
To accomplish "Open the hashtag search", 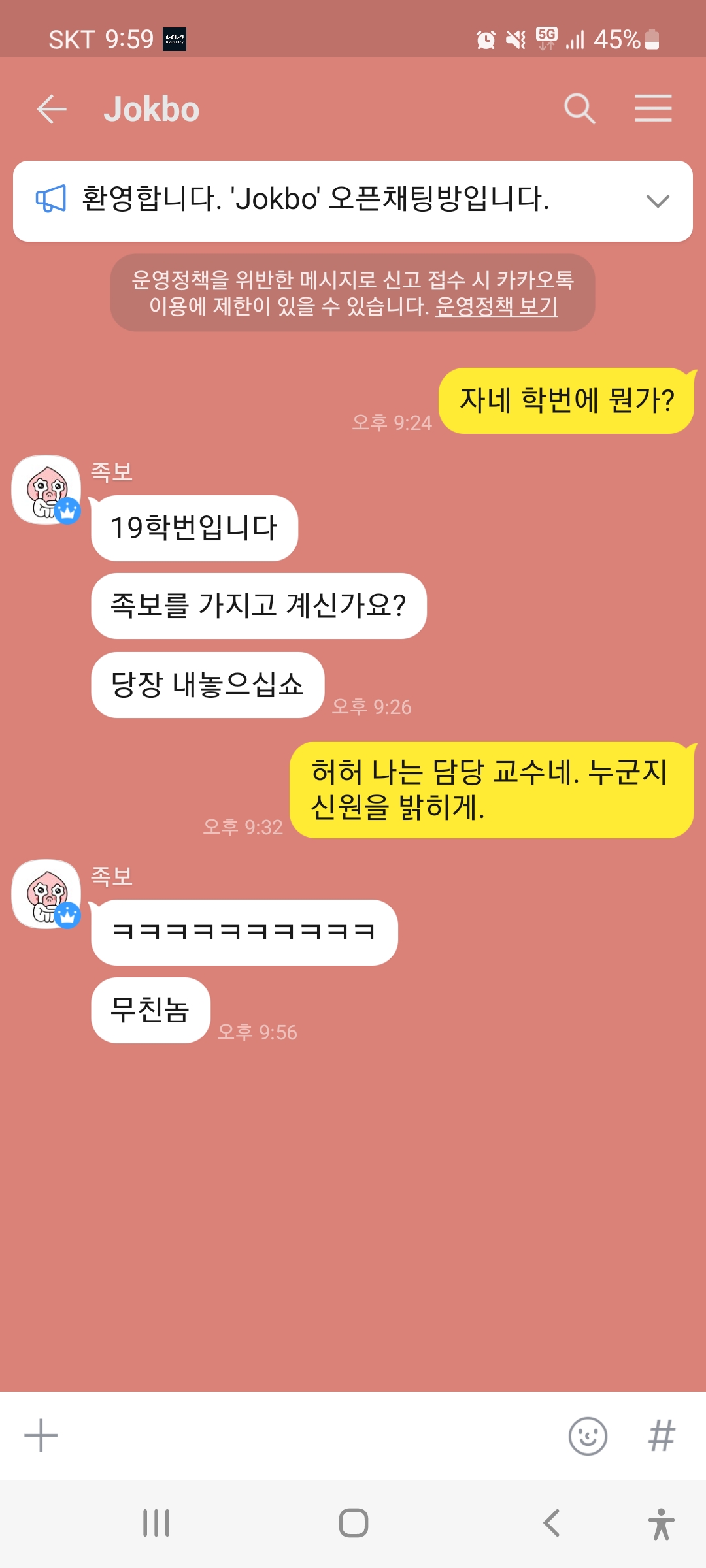I will [x=662, y=1435].
